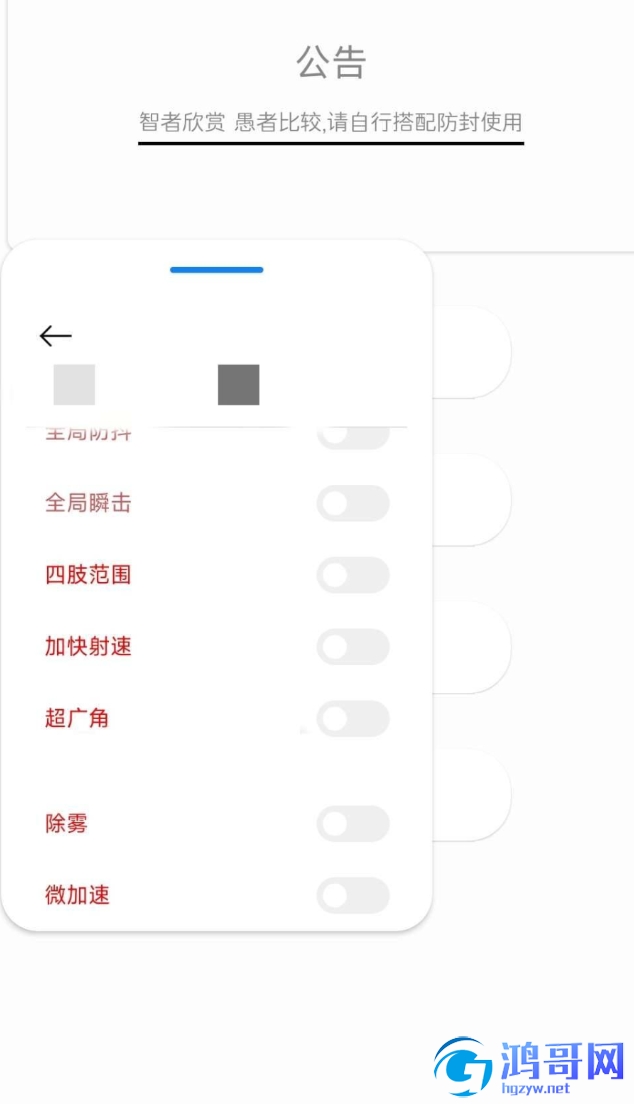This screenshot has width=634, height=1104.
Task: Tap the back arrow in the panel
Action: tap(56, 336)
